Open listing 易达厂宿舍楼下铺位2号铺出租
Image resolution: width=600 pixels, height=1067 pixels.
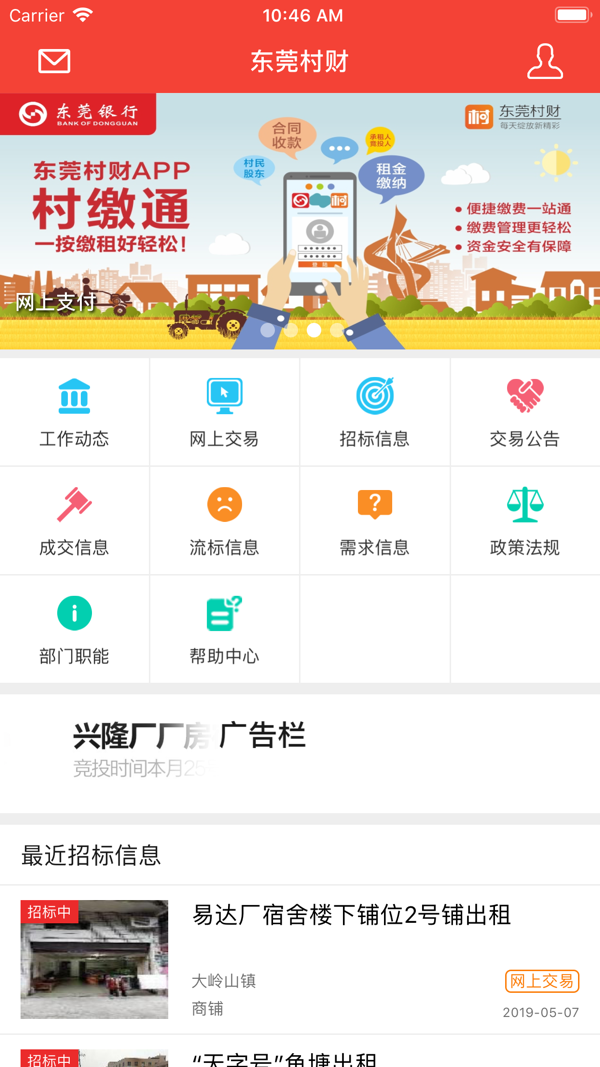pos(300,959)
